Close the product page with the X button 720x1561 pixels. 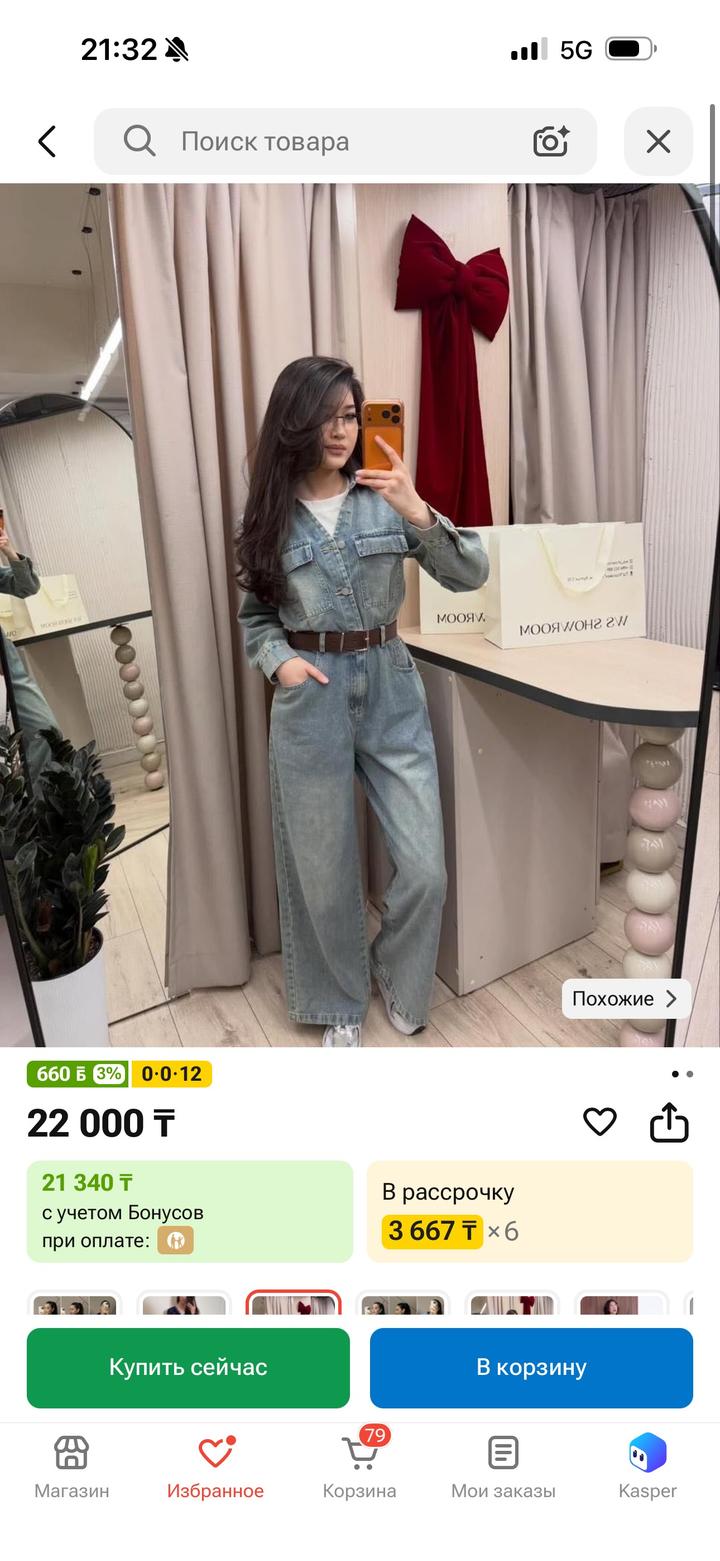pos(658,142)
